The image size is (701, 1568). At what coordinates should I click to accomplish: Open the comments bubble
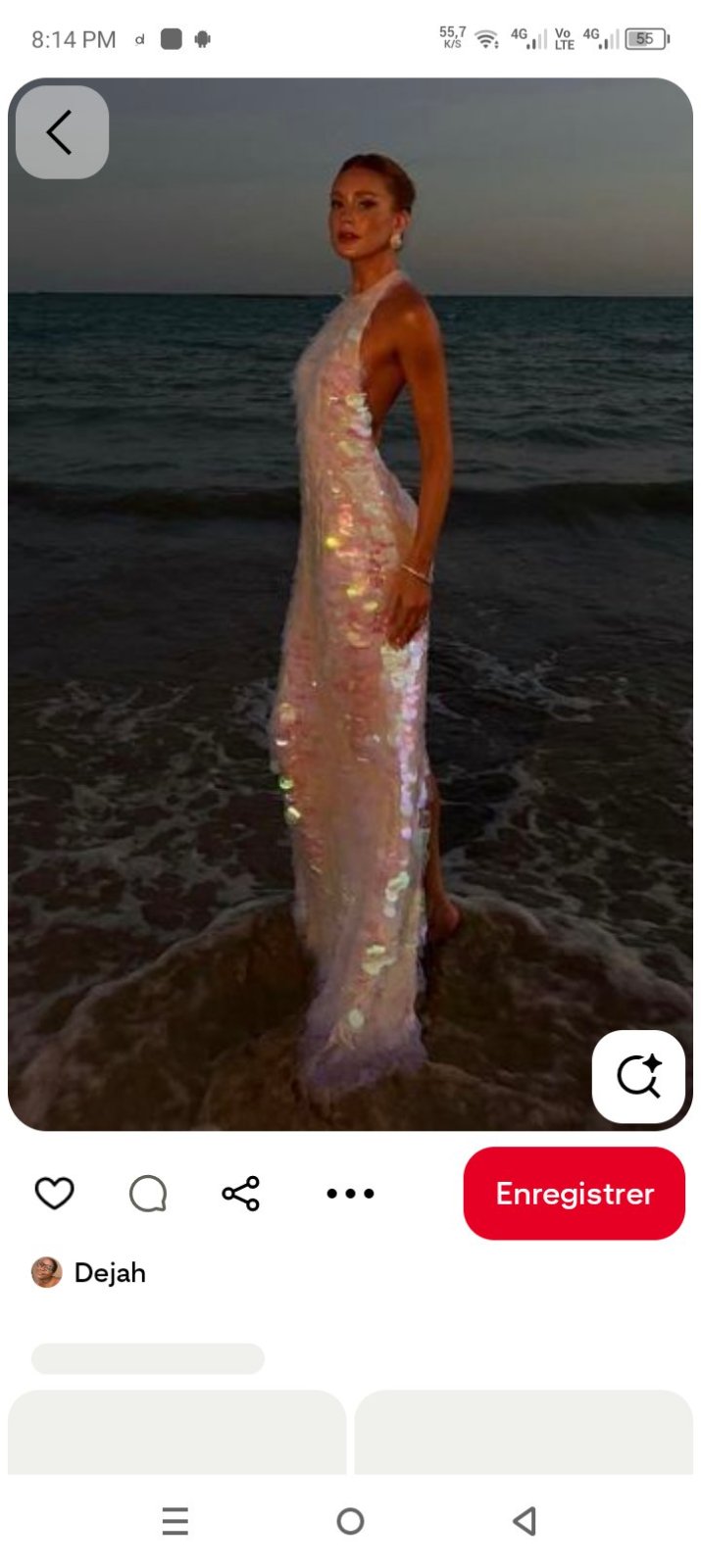(148, 1194)
